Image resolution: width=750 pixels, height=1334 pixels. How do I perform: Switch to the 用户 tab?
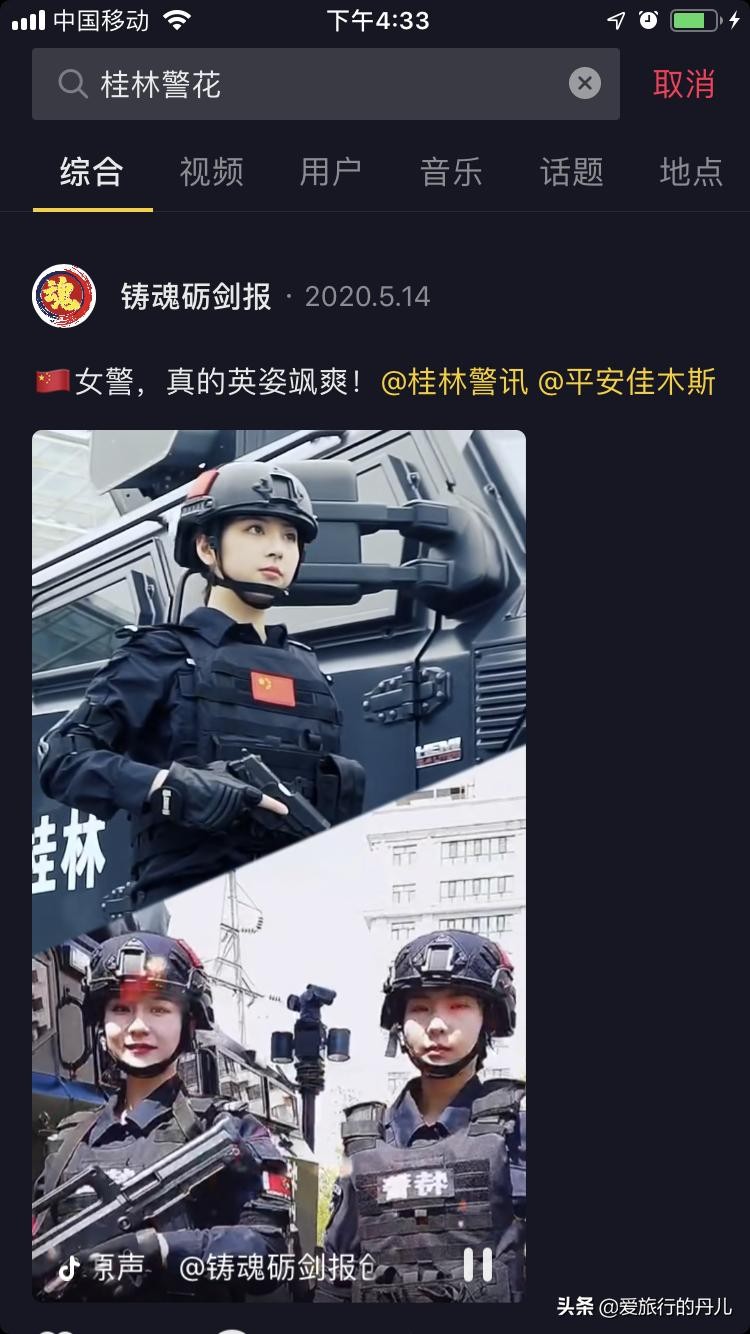click(x=331, y=172)
